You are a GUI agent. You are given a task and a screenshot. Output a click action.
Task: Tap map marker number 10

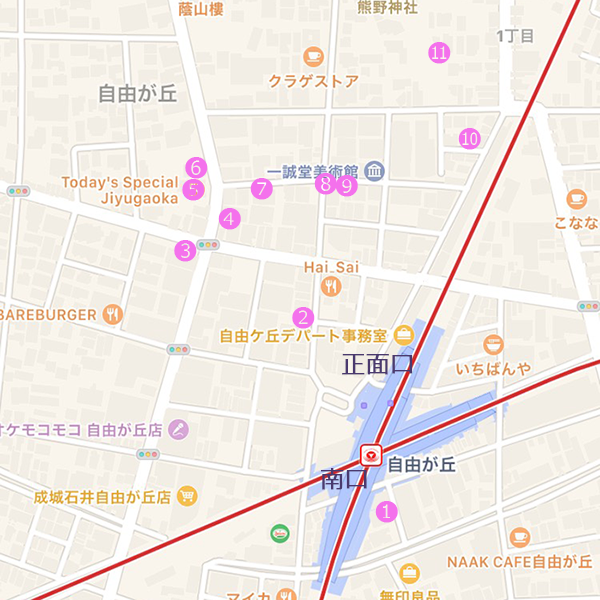pos(469,139)
